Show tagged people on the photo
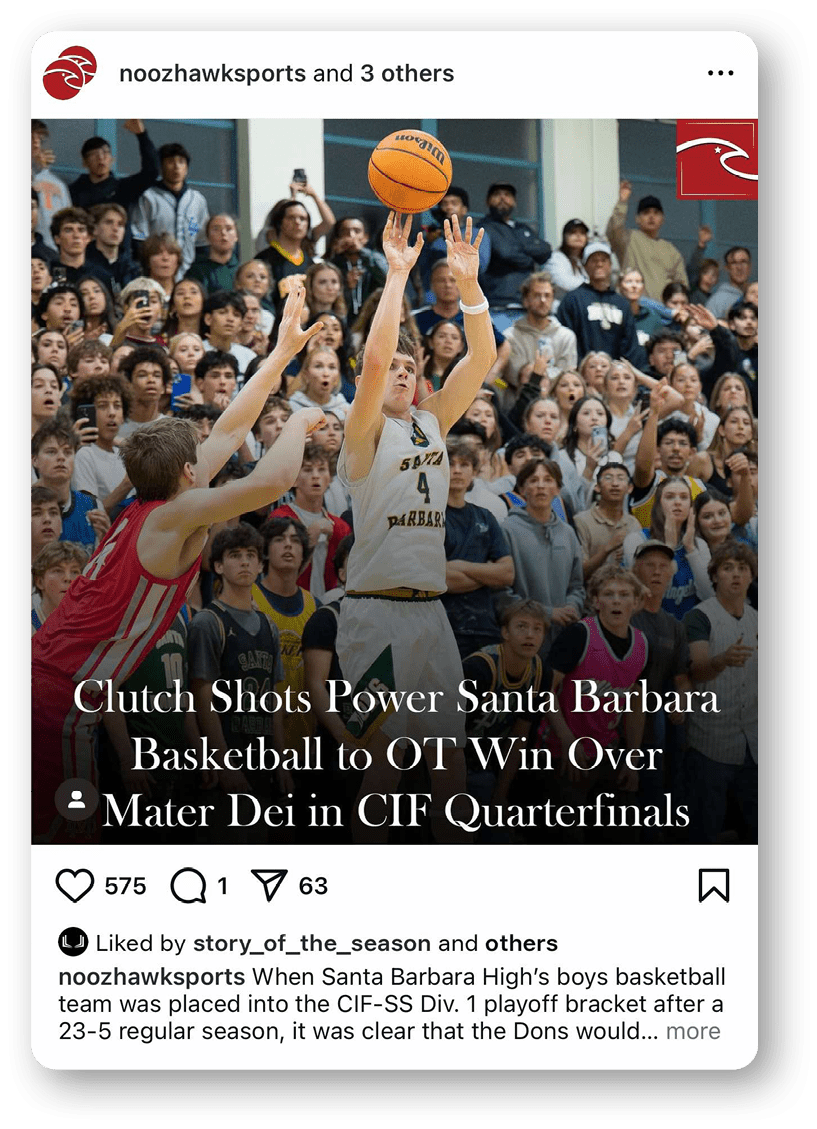 pos(76,800)
